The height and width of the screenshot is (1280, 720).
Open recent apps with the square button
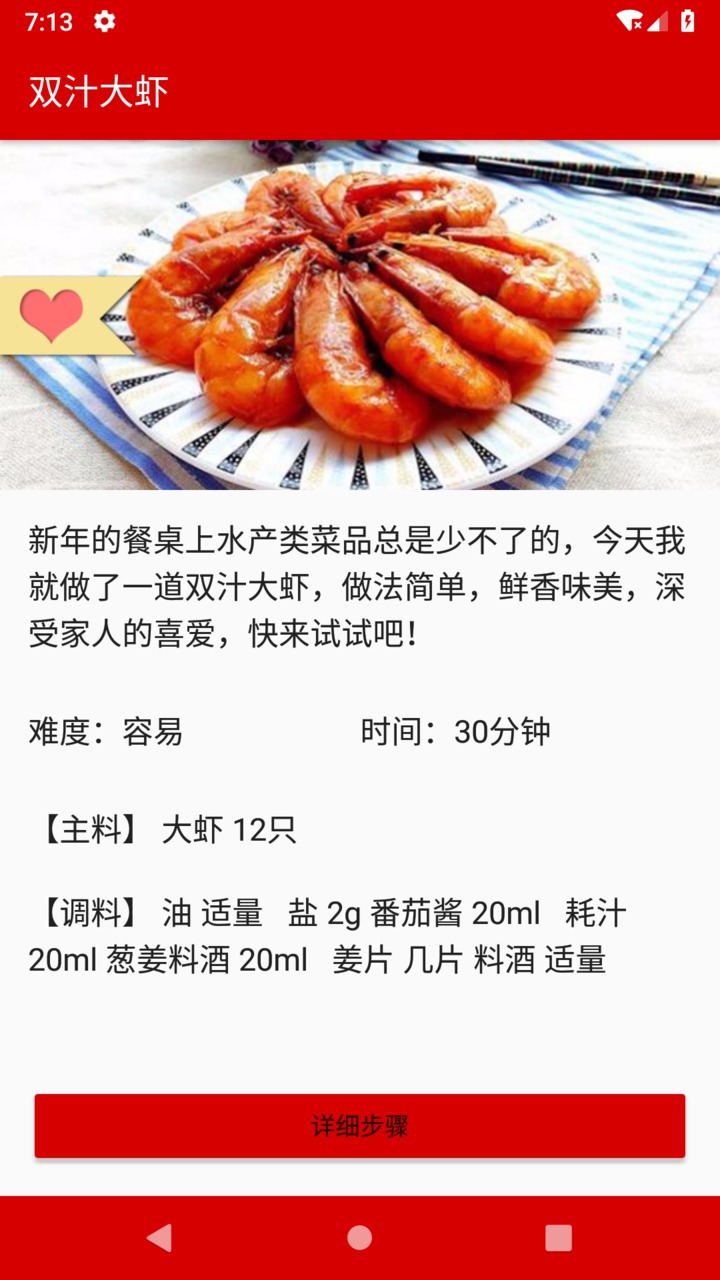click(559, 1238)
